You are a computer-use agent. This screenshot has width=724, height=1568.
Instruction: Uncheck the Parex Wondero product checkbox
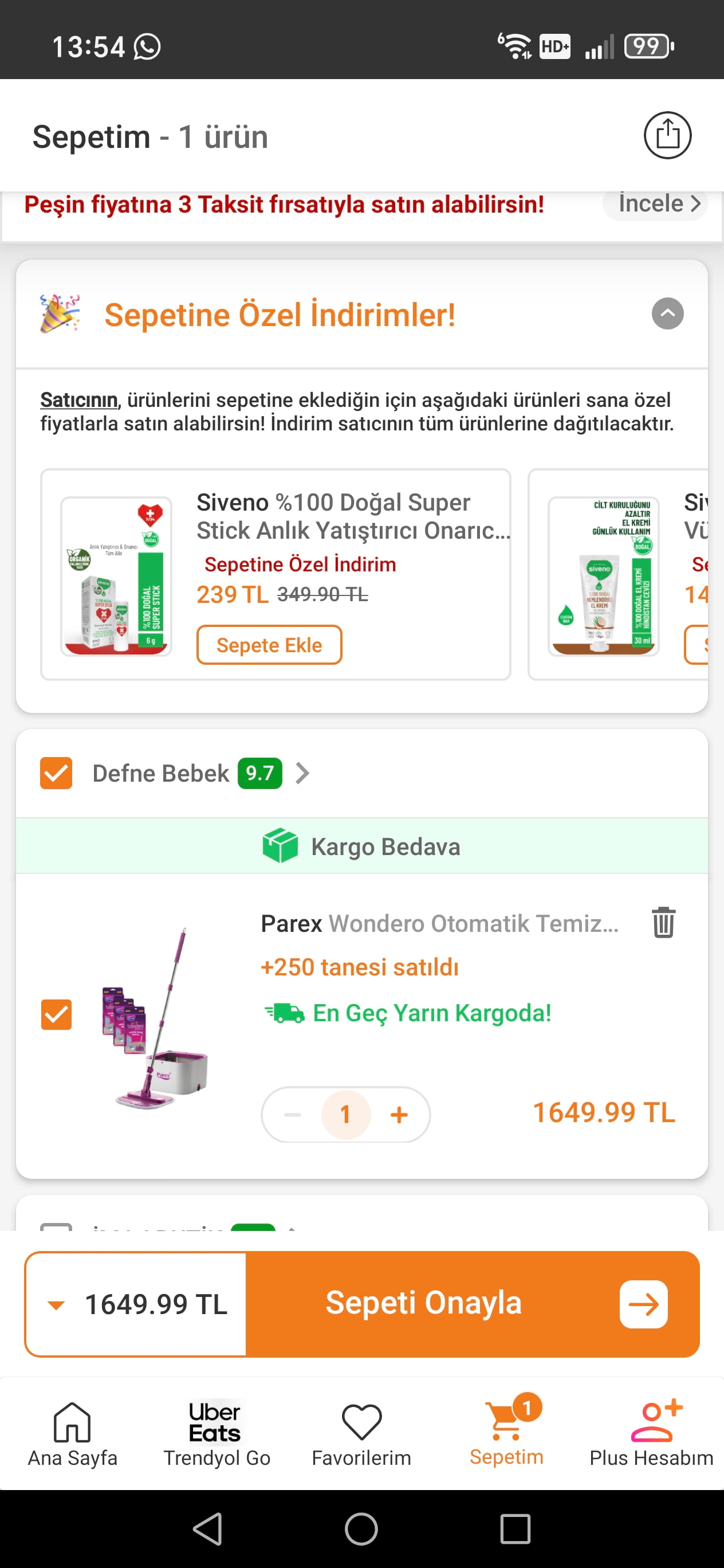coord(56,1015)
